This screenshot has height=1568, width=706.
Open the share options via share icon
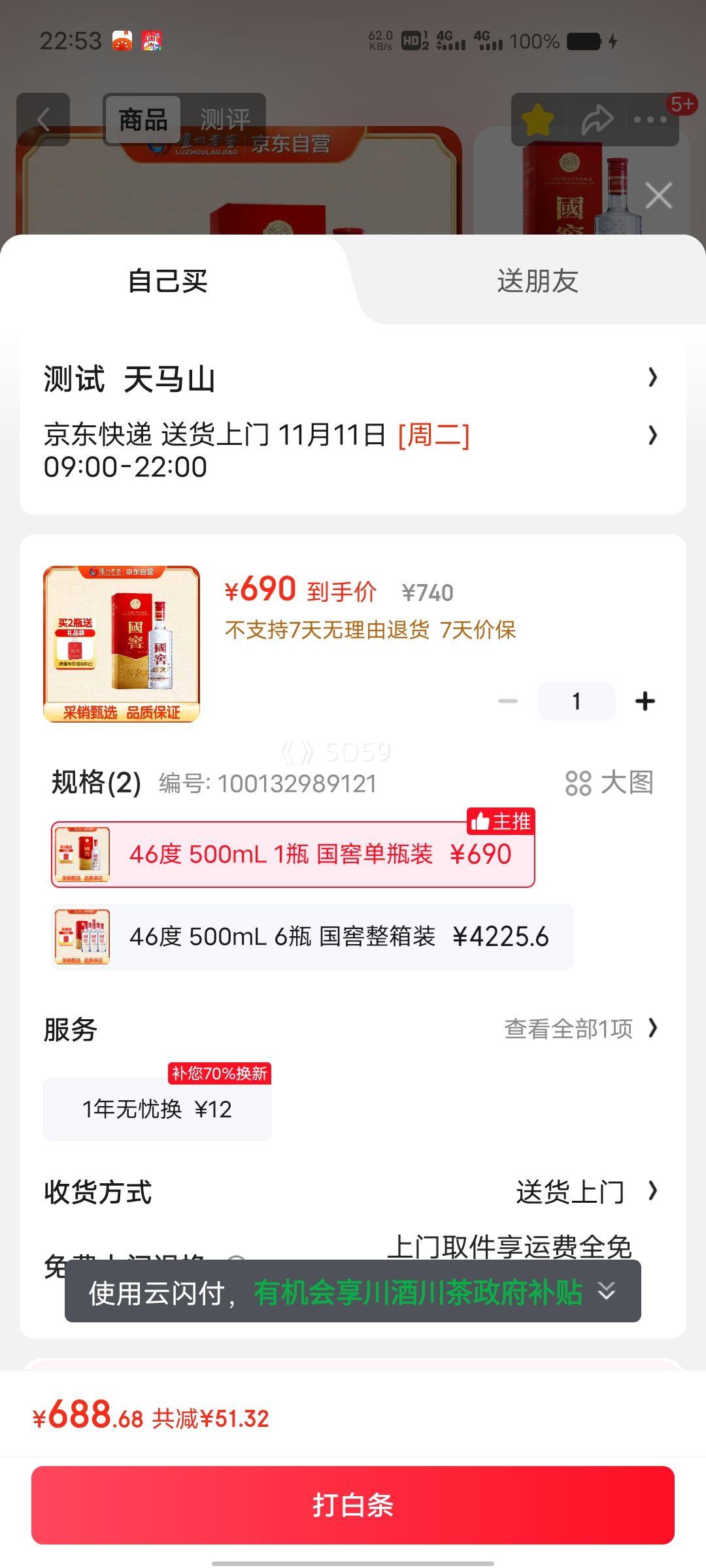click(x=596, y=119)
